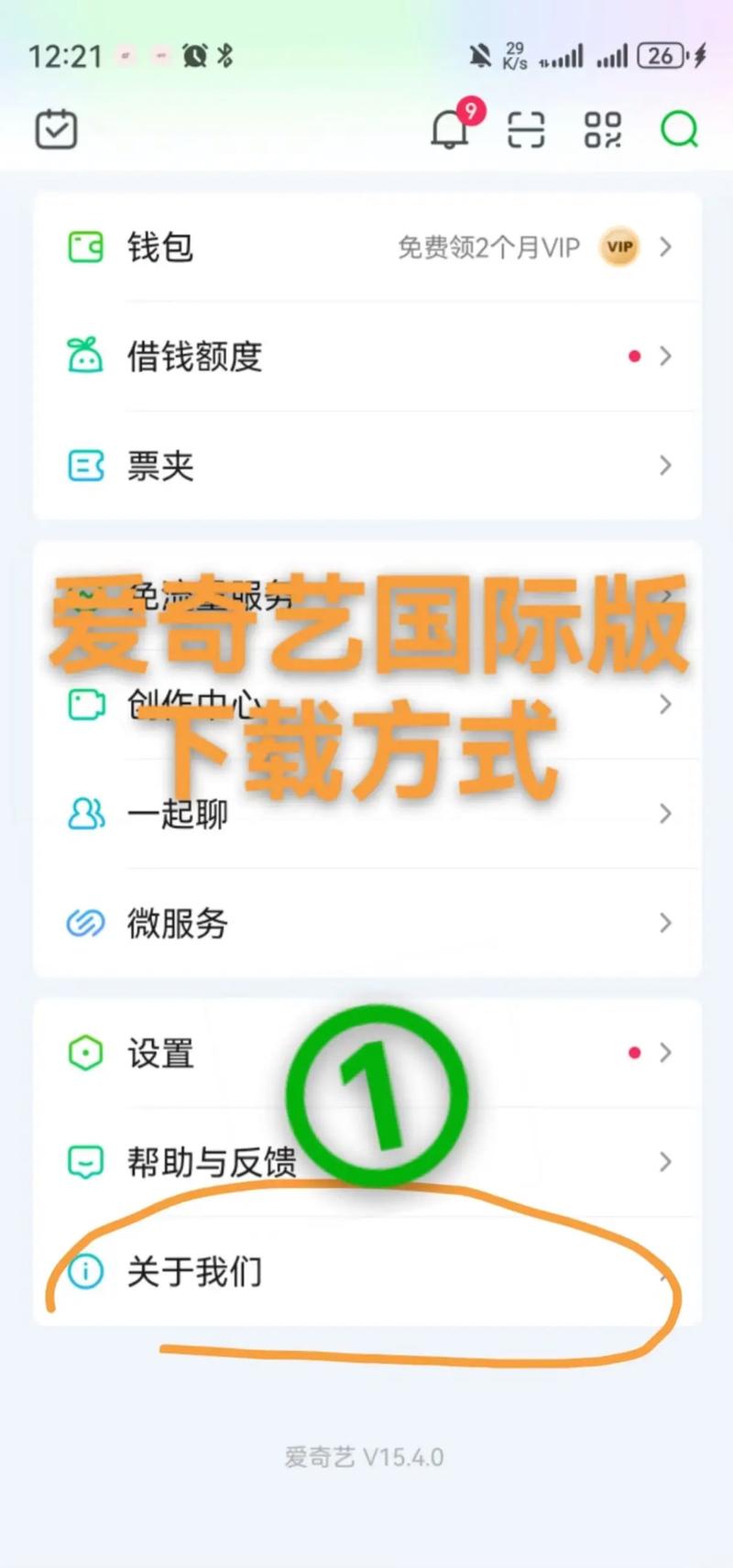This screenshot has width=733, height=1568.
Task: Open the 帮助与反馈 menu entry
Action: pos(213,1163)
